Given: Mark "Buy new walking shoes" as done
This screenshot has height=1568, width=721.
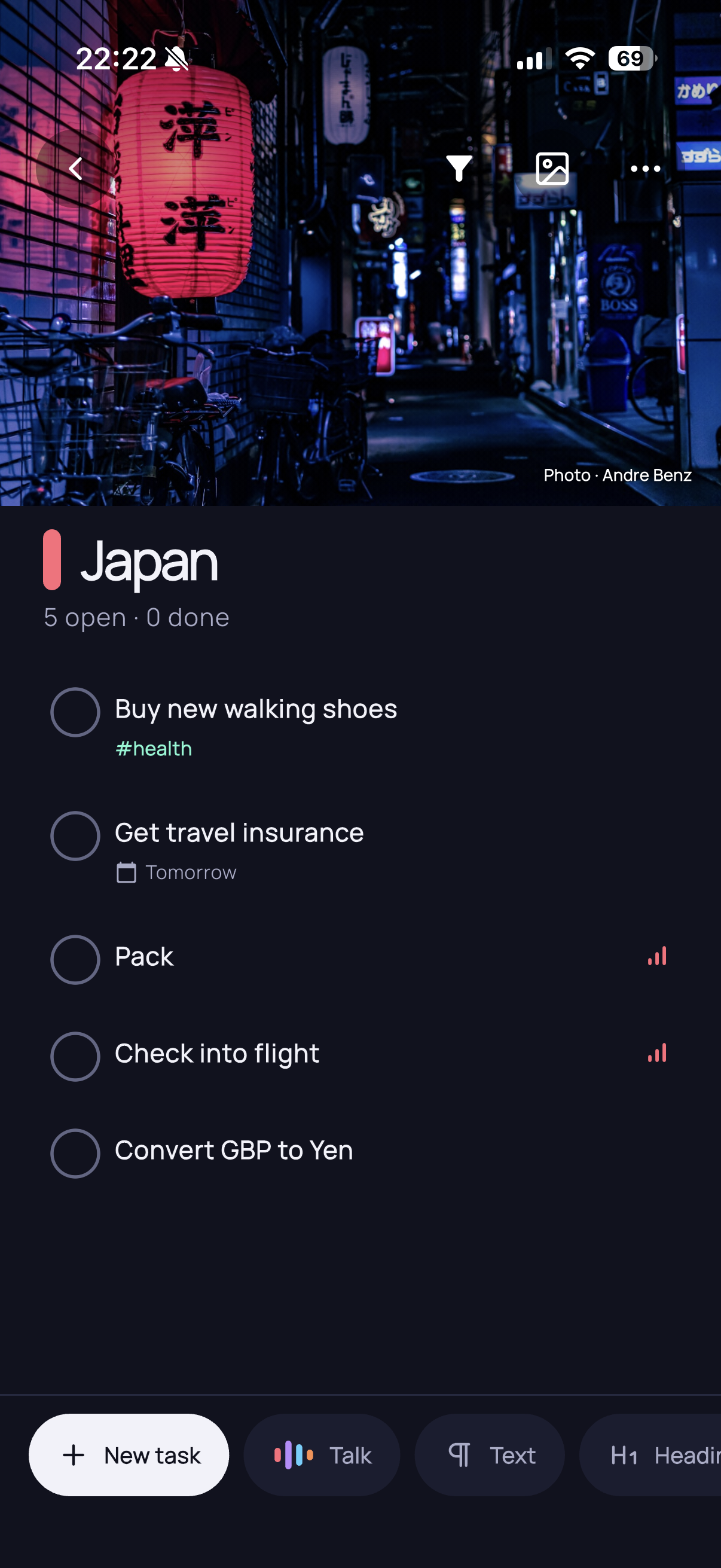Looking at the screenshot, I should pos(75,712).
